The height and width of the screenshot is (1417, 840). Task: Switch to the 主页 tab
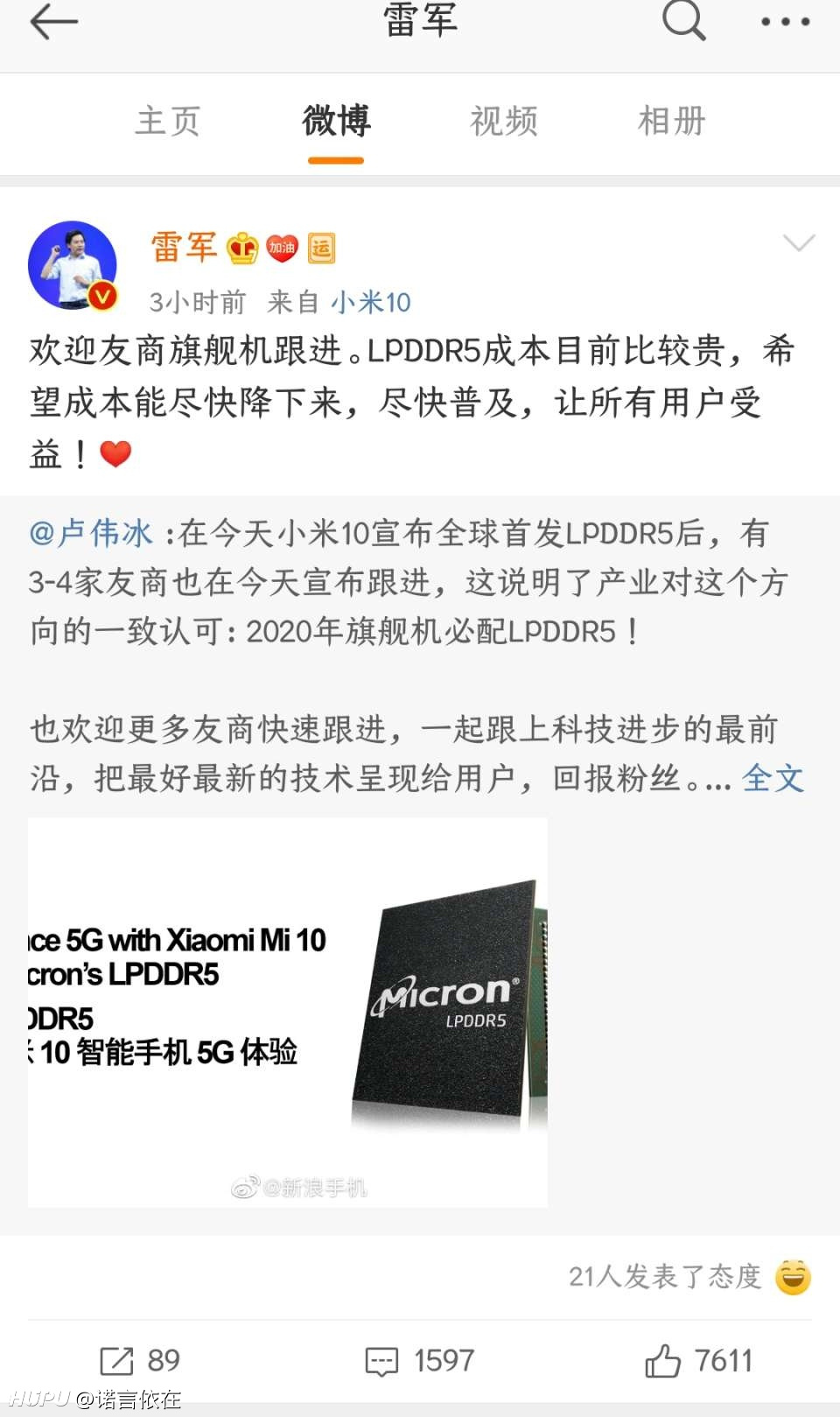[x=168, y=121]
